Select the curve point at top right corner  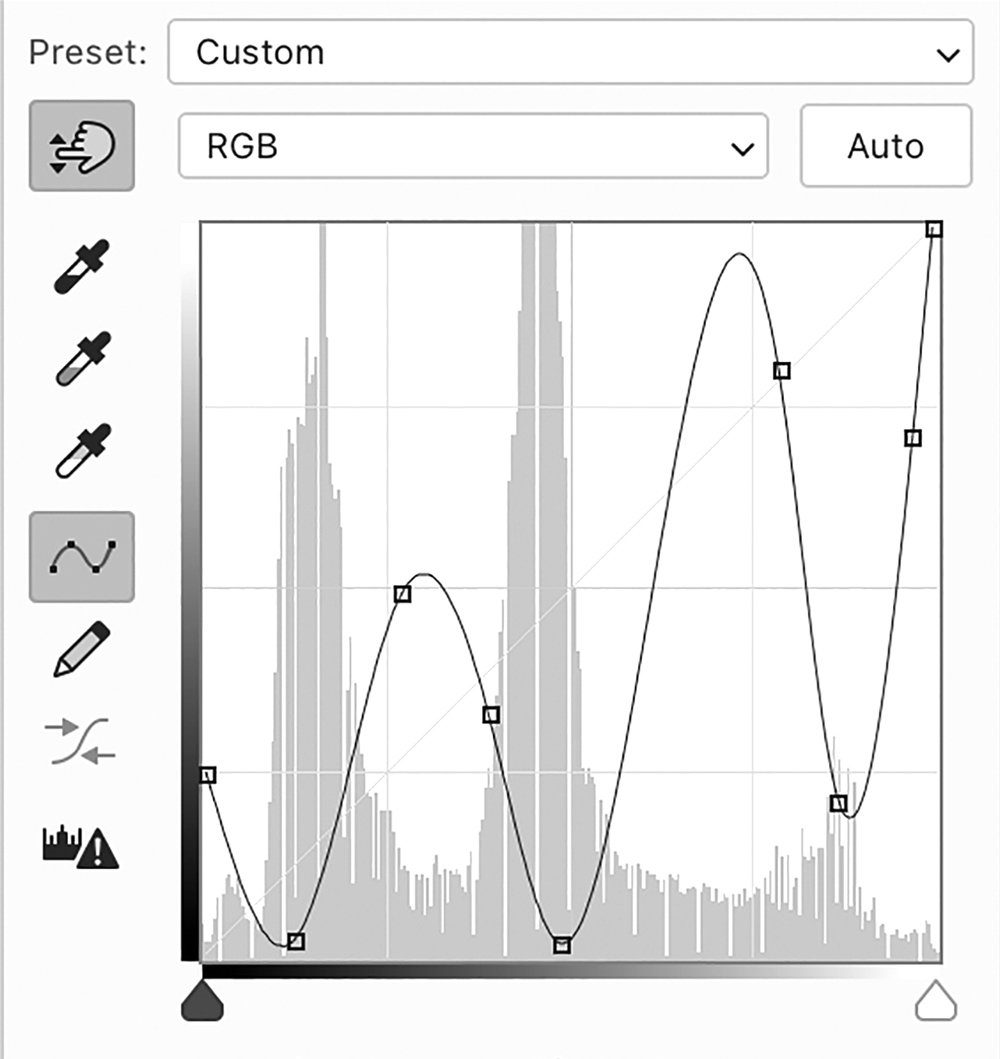(934, 230)
